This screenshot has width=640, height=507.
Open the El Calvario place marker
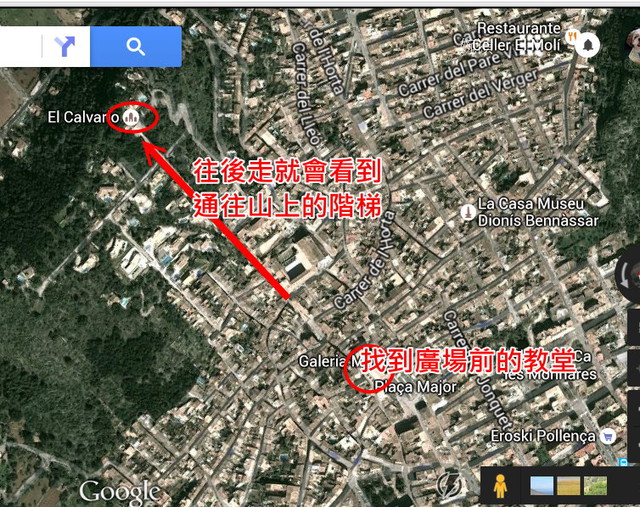click(x=133, y=117)
